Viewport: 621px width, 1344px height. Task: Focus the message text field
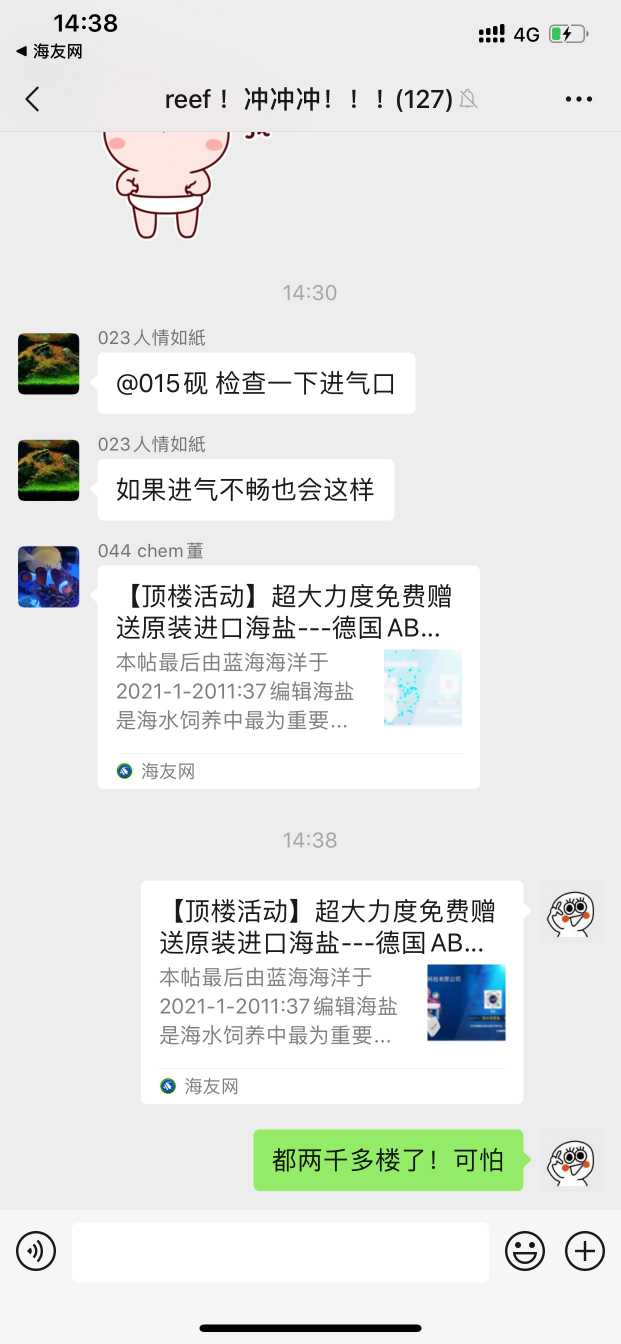coord(280,1251)
